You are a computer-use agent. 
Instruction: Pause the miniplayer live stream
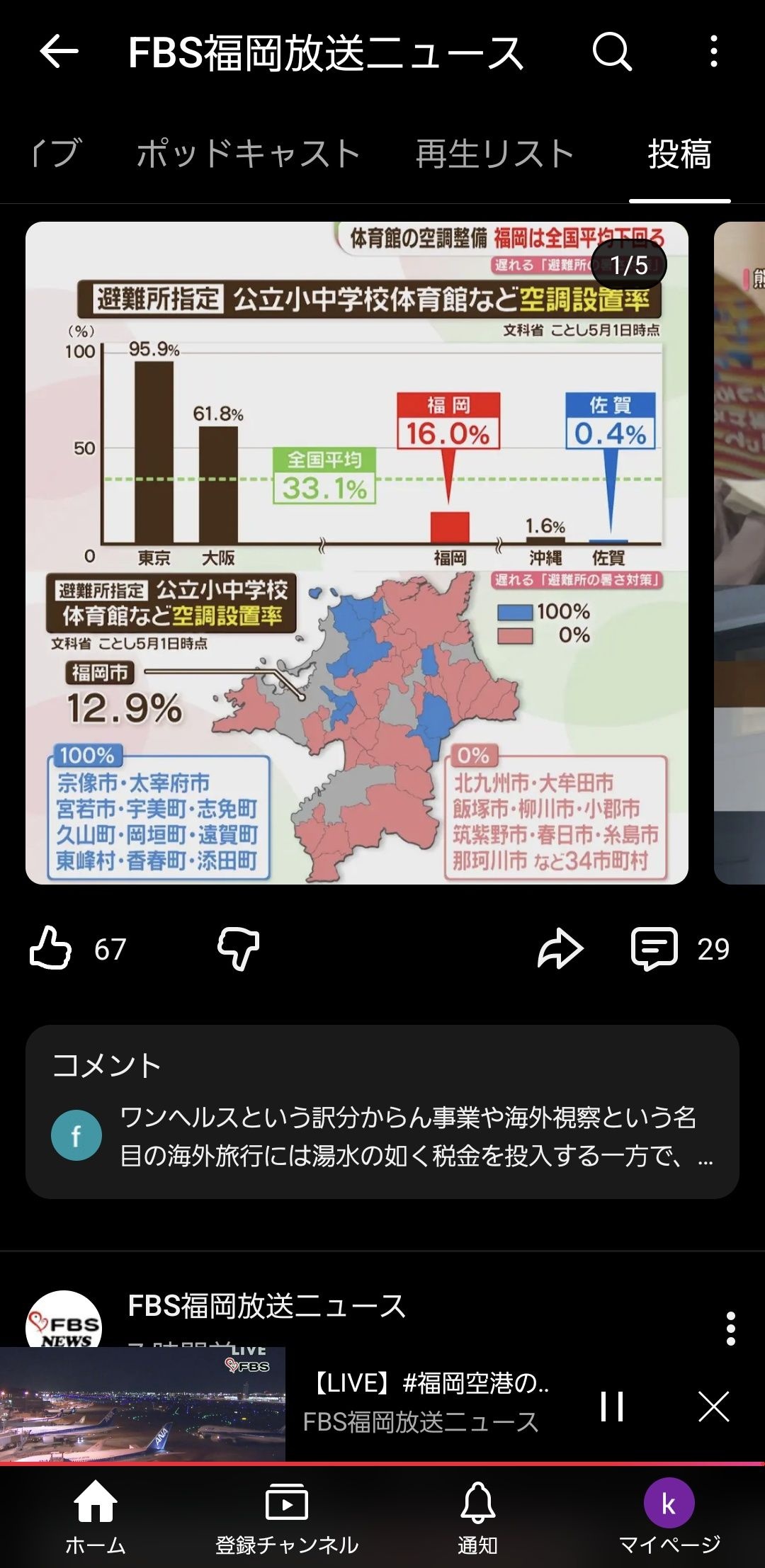[612, 1407]
